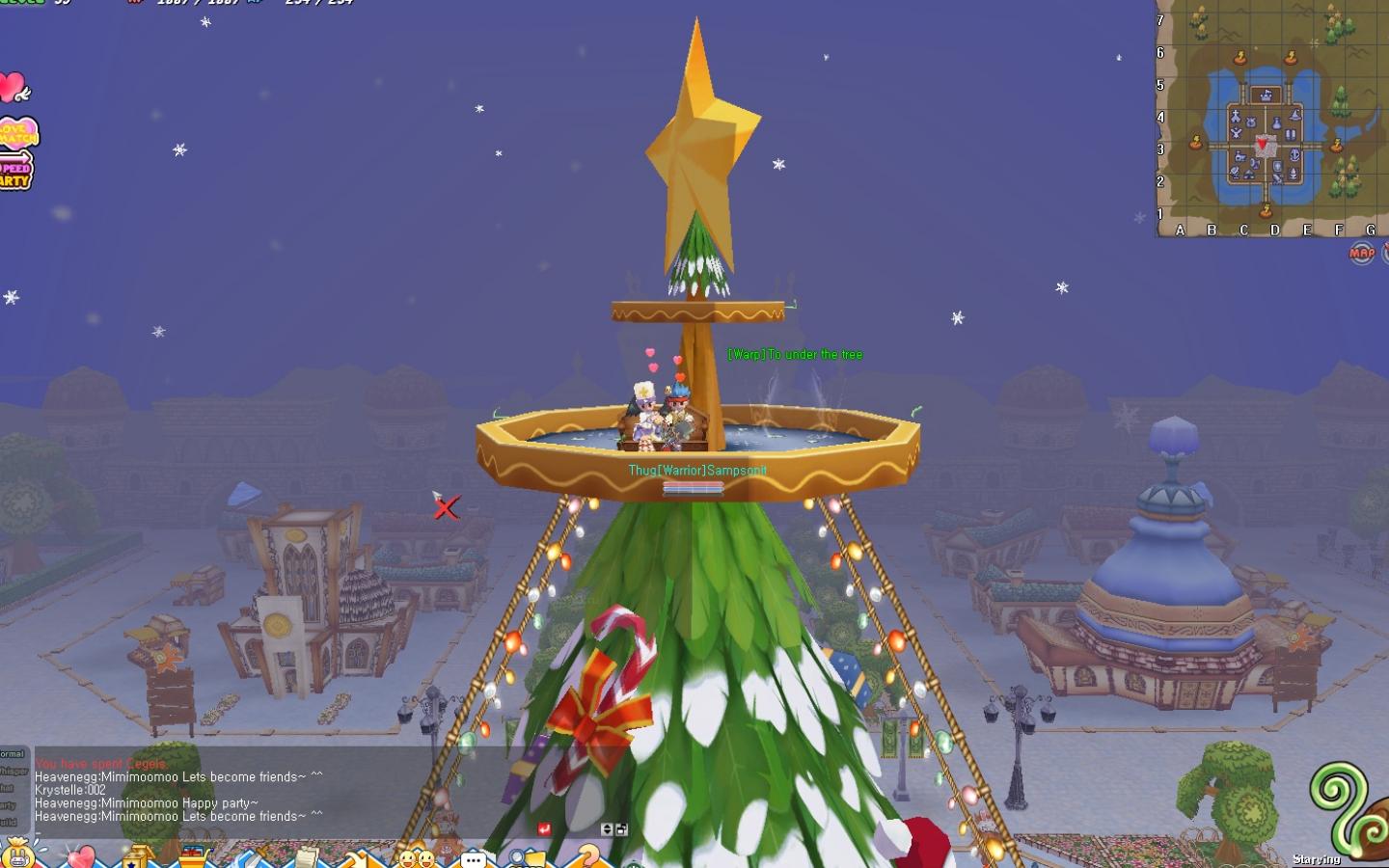Switch chat to the Whisper channel
Screen dimensions: 1389x868
click(x=14, y=771)
